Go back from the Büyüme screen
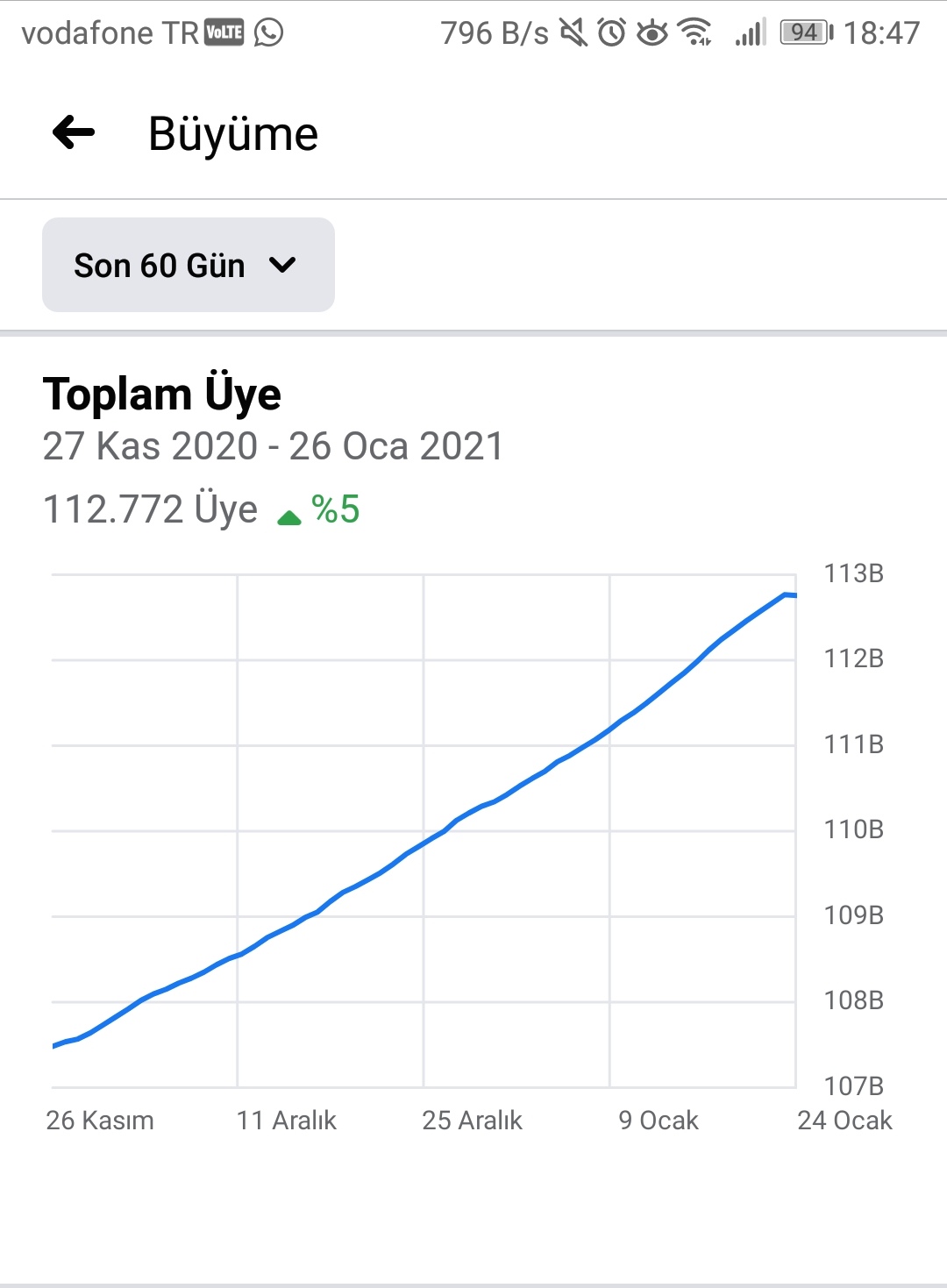 pyautogui.click(x=74, y=133)
